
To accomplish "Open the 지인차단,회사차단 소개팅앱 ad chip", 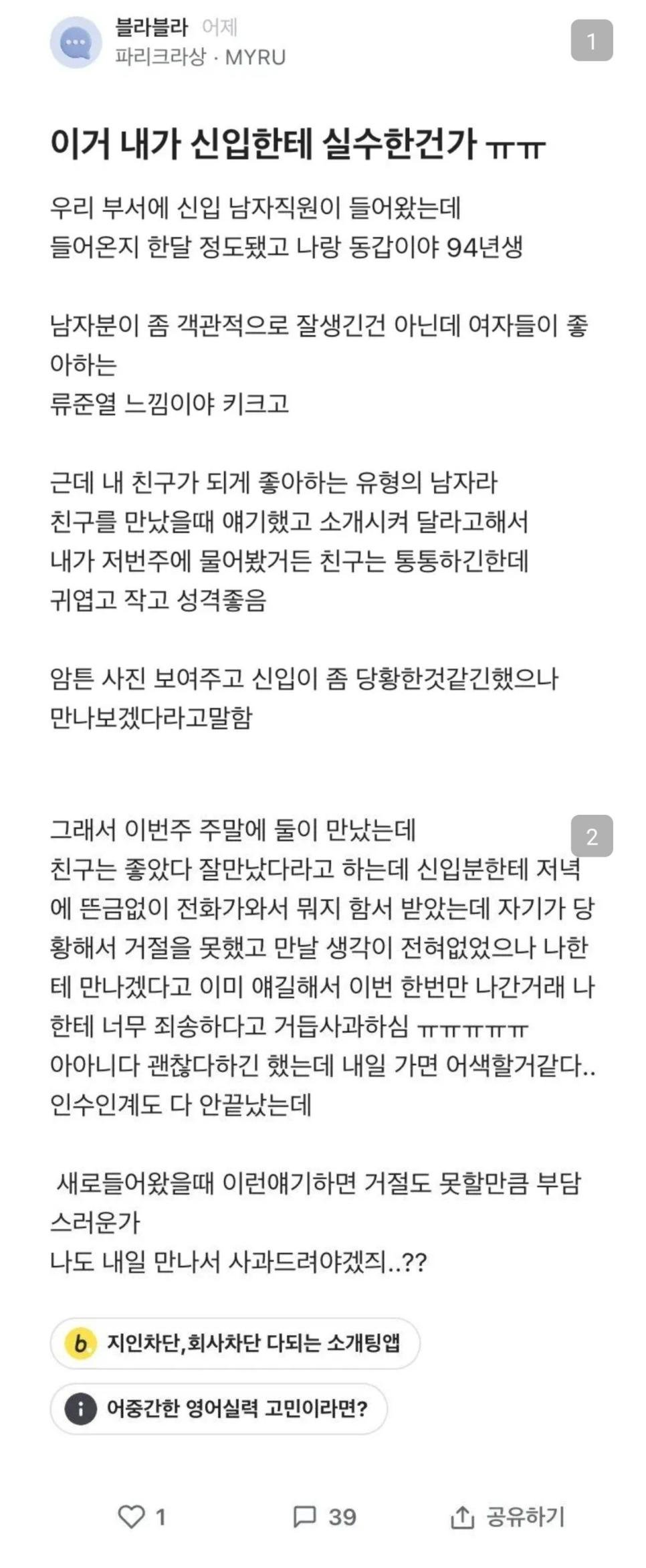I will (235, 1343).
